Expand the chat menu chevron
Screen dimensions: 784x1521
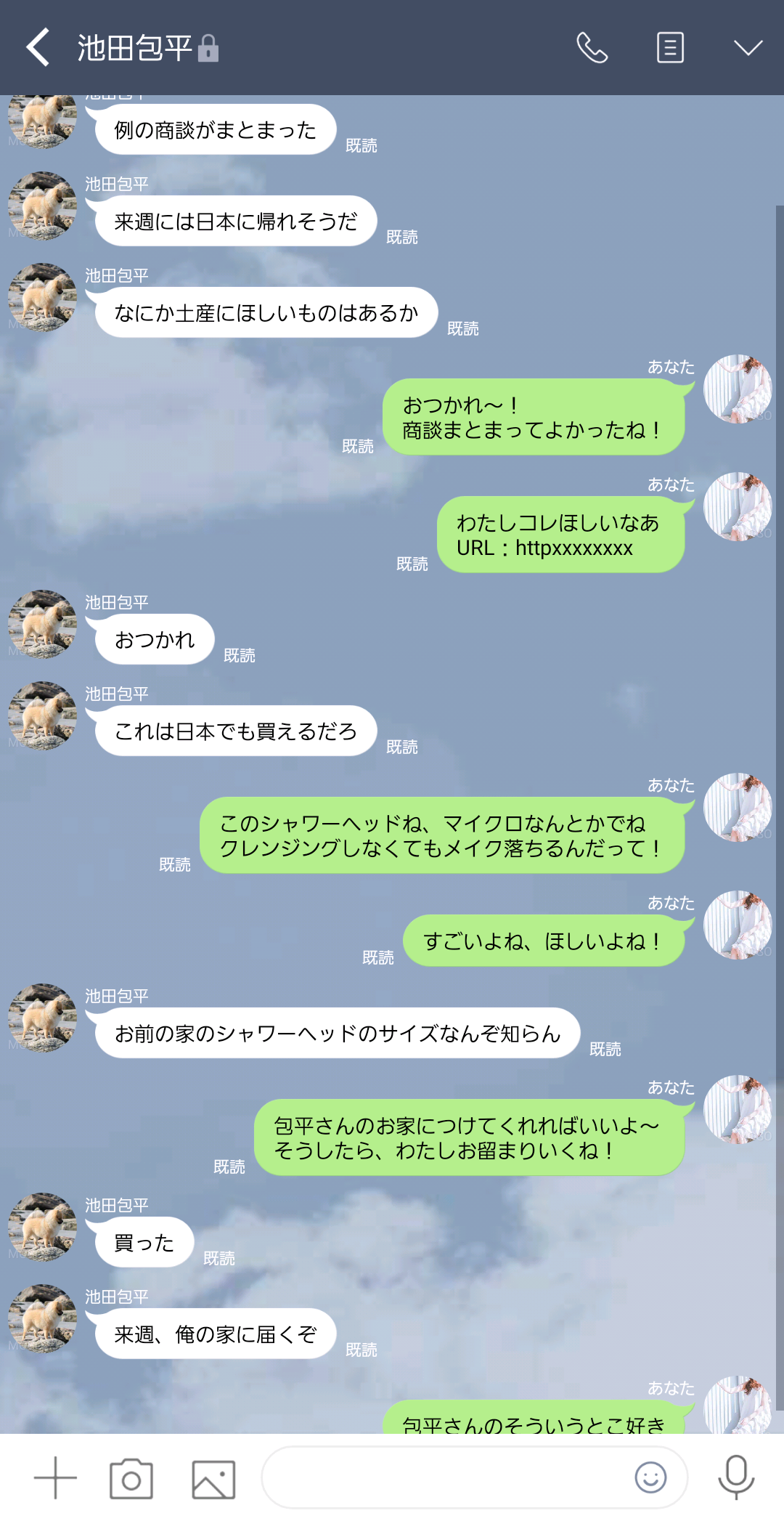748,48
